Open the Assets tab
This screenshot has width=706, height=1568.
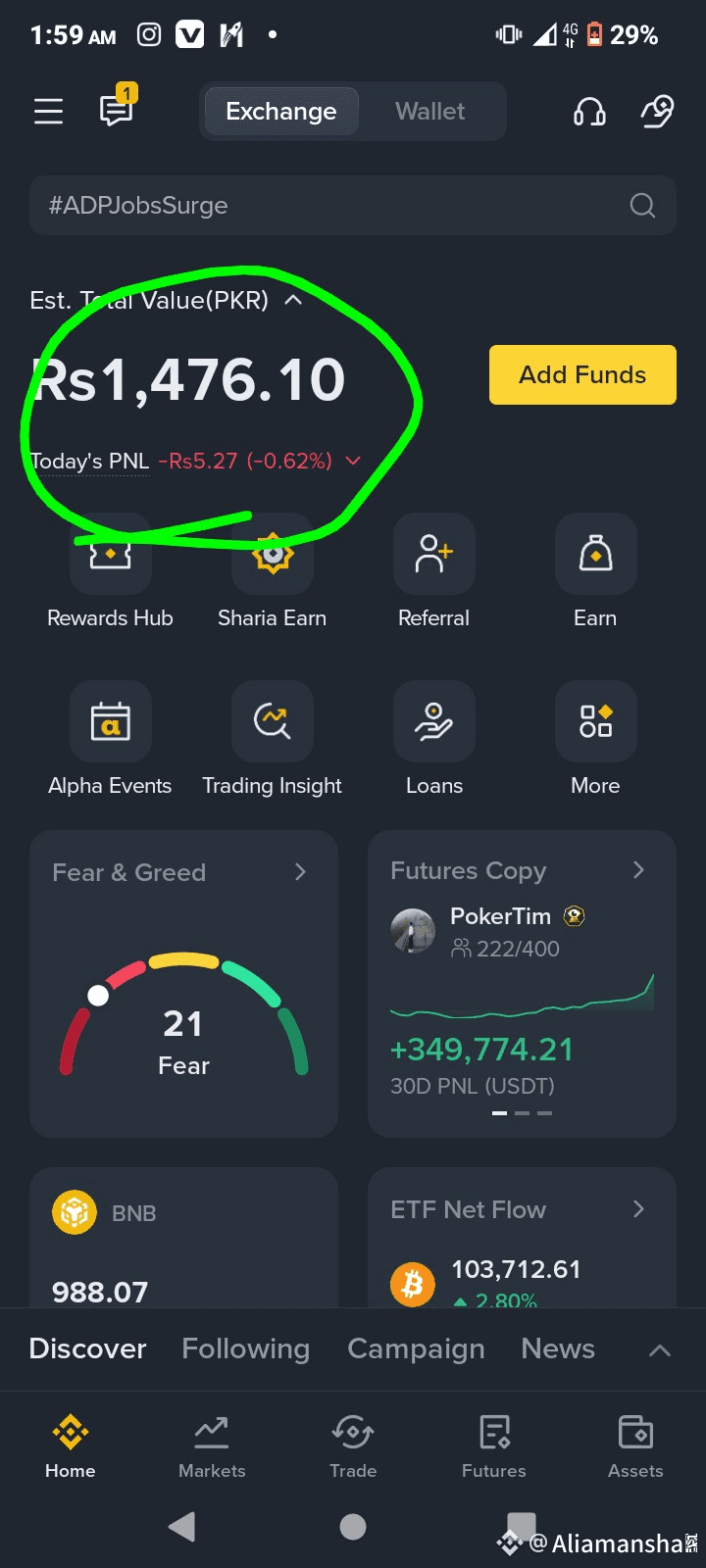635,1446
